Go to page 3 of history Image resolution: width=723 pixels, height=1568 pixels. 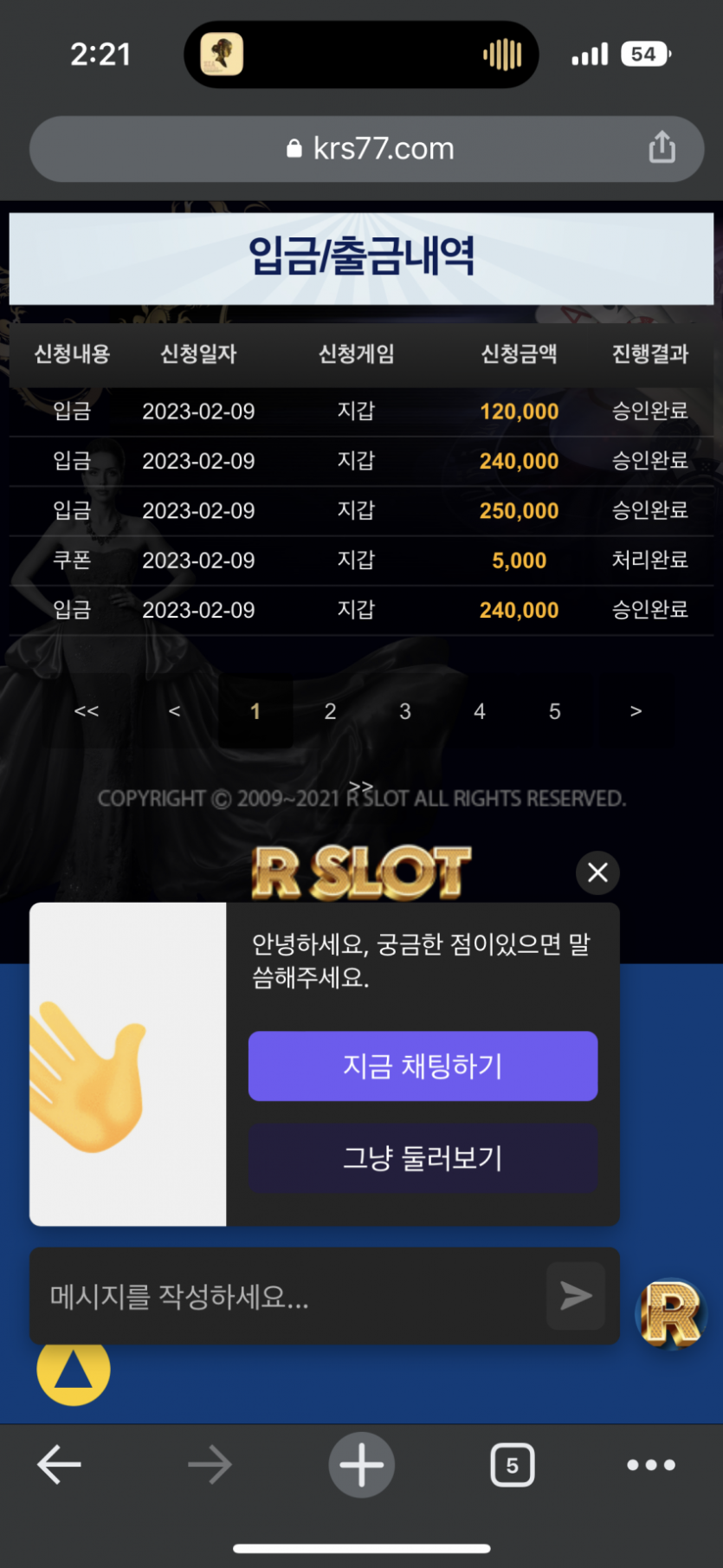(404, 711)
